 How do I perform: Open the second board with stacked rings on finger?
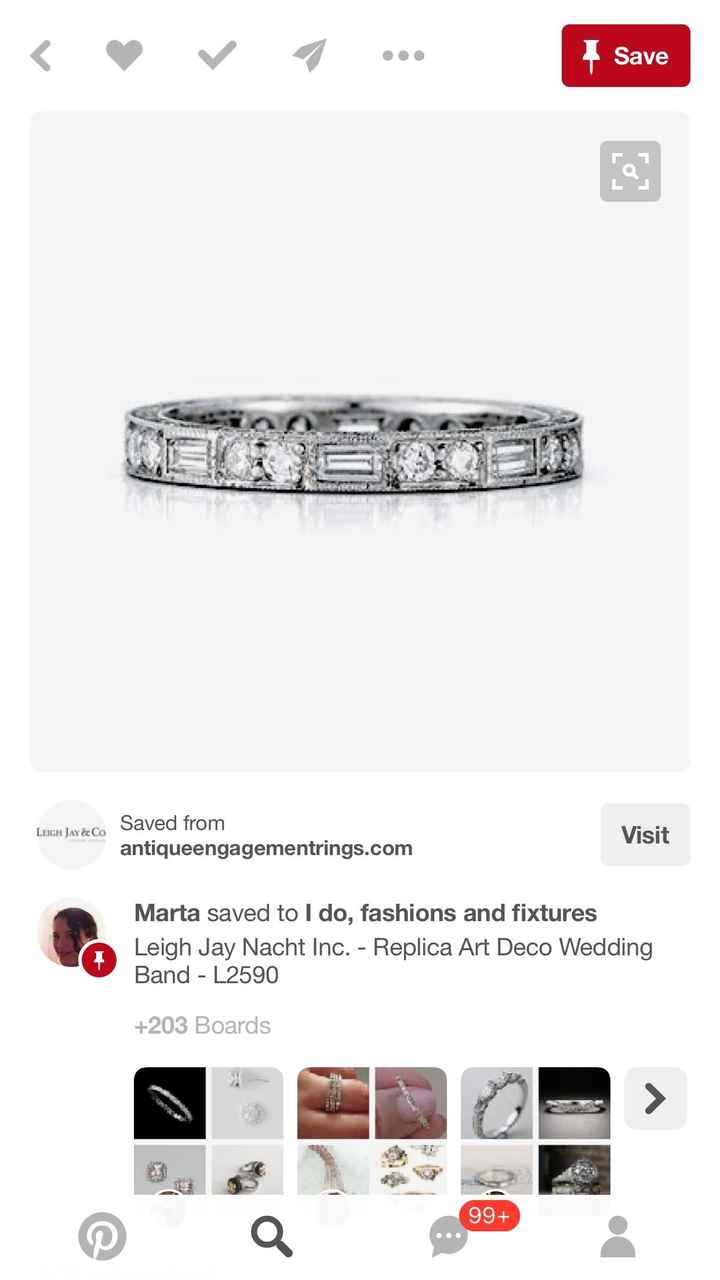click(x=372, y=1130)
